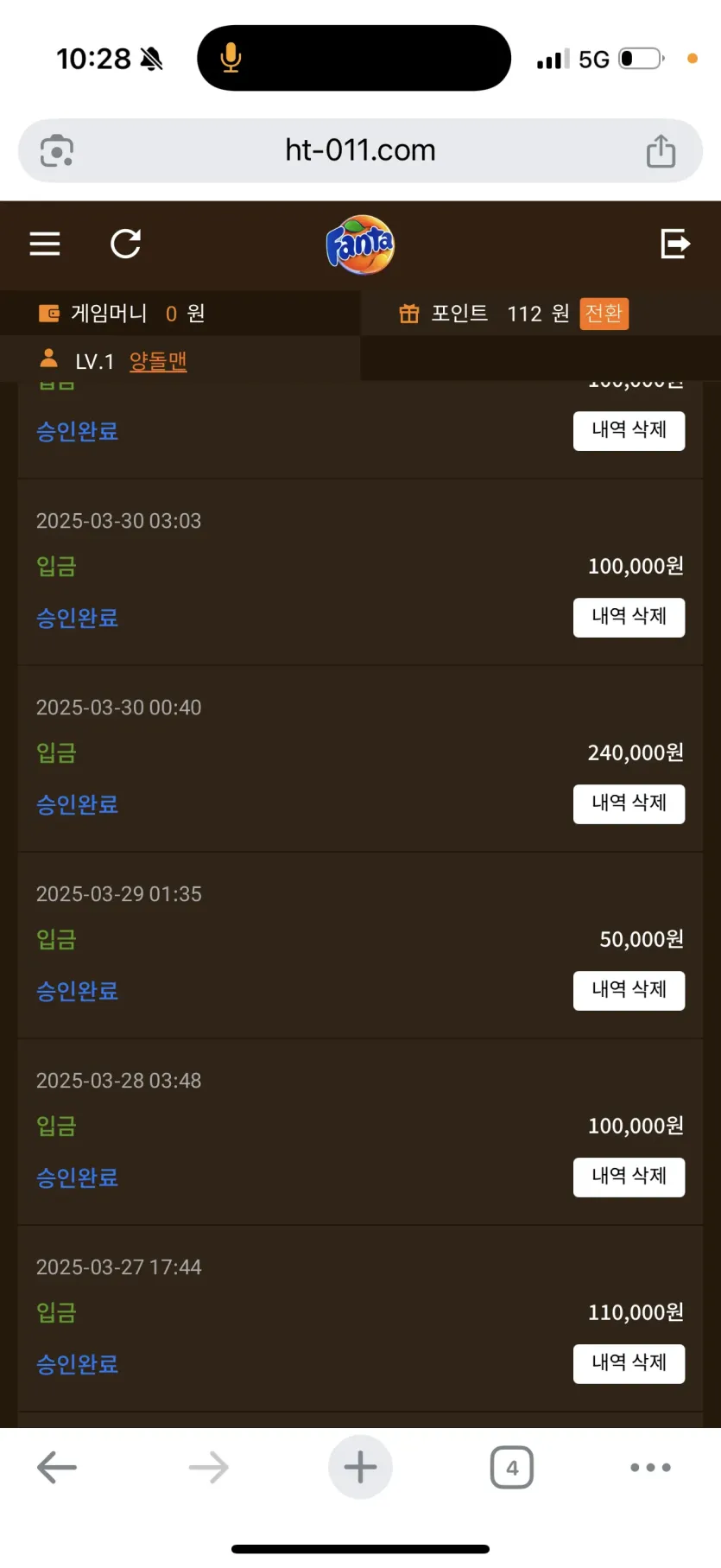This screenshot has width=721, height=1568.
Task: Tap the orange 전환 point conversion button
Action: (604, 313)
